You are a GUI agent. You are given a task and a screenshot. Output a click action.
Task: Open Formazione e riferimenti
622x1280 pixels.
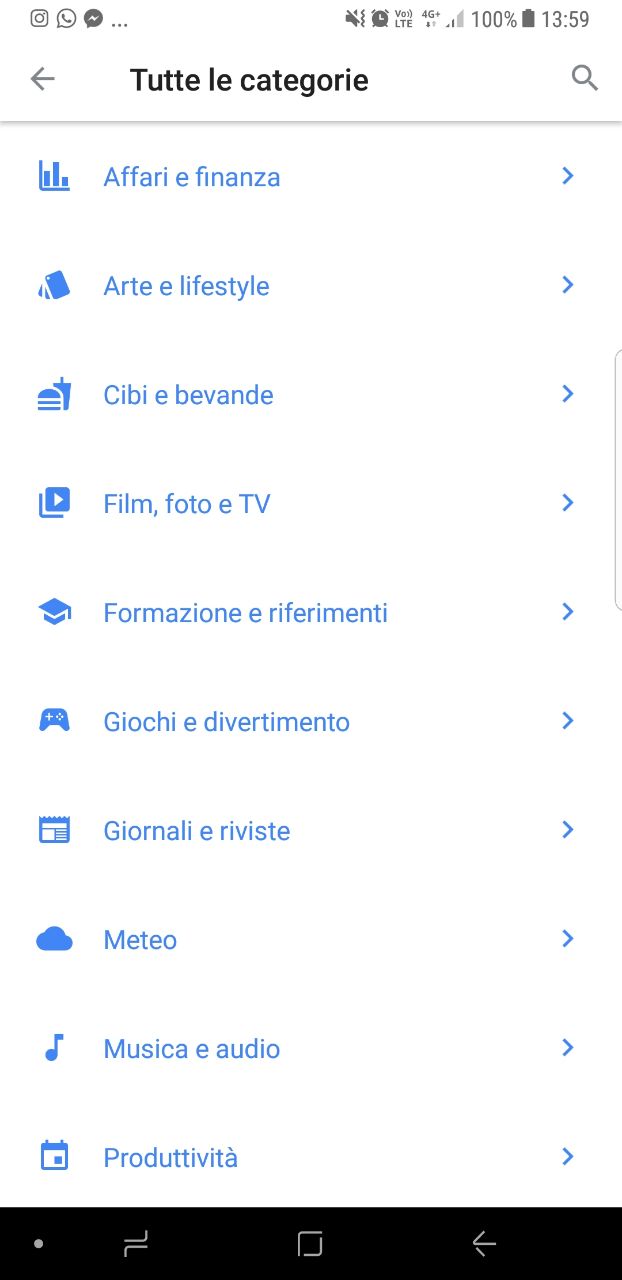[x=311, y=613]
